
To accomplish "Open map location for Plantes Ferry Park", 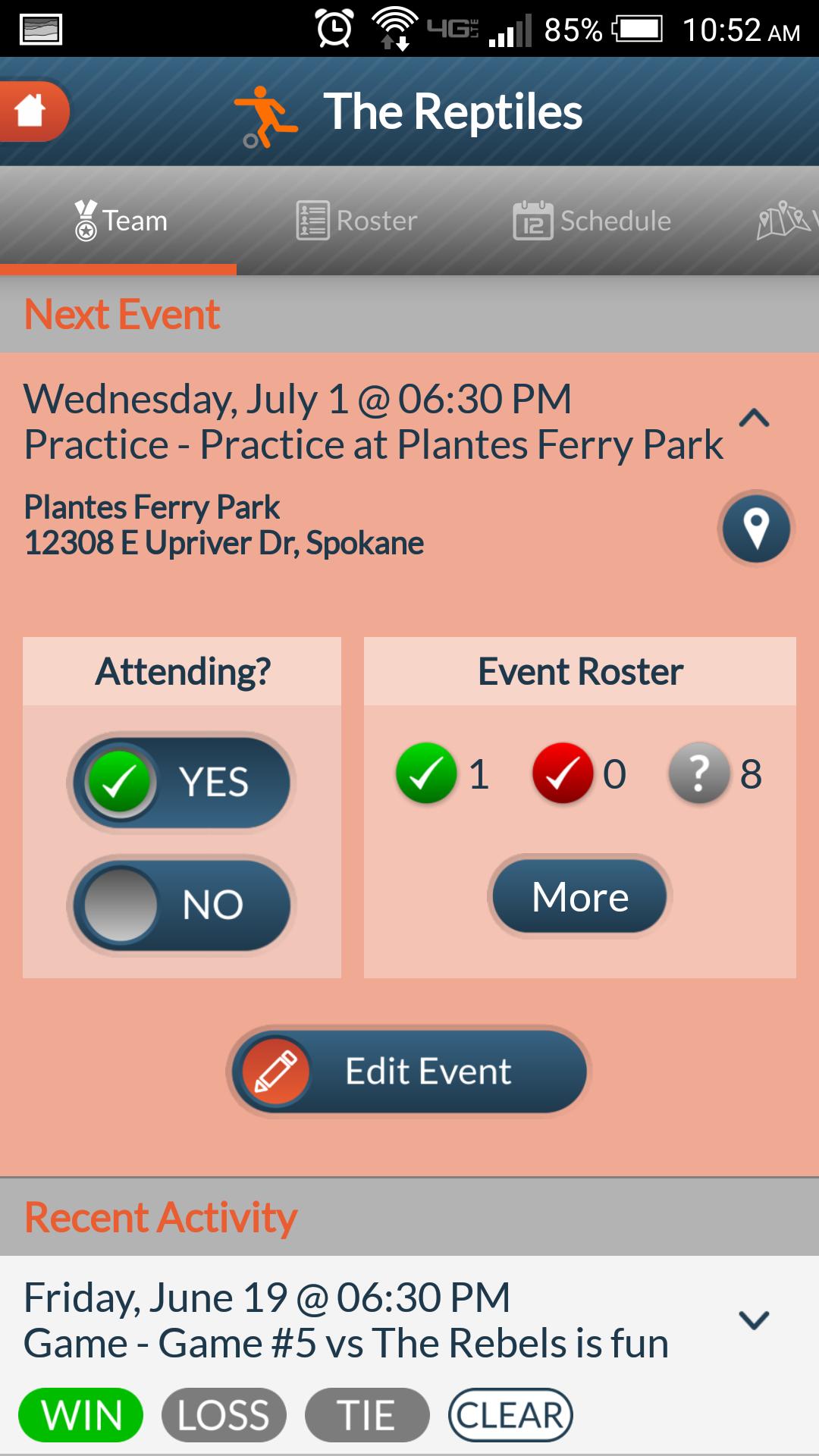I will tap(756, 529).
